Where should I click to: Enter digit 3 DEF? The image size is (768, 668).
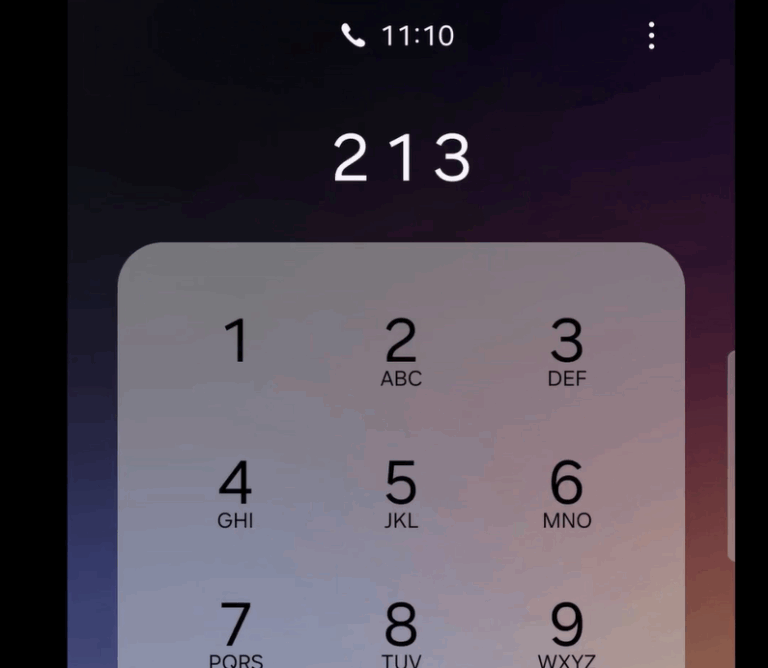(566, 351)
